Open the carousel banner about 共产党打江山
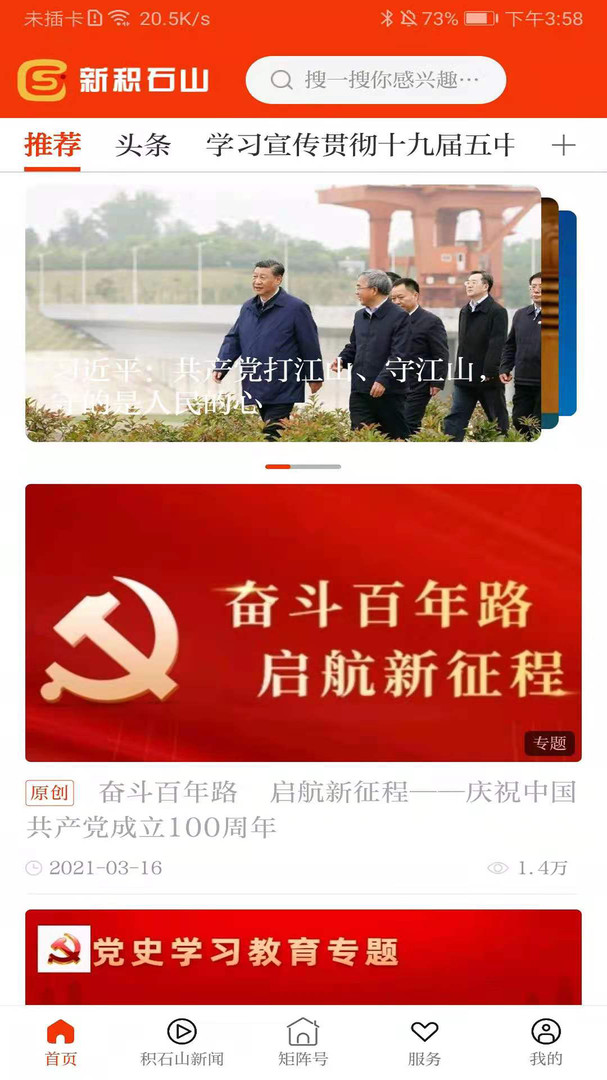 (x=283, y=313)
